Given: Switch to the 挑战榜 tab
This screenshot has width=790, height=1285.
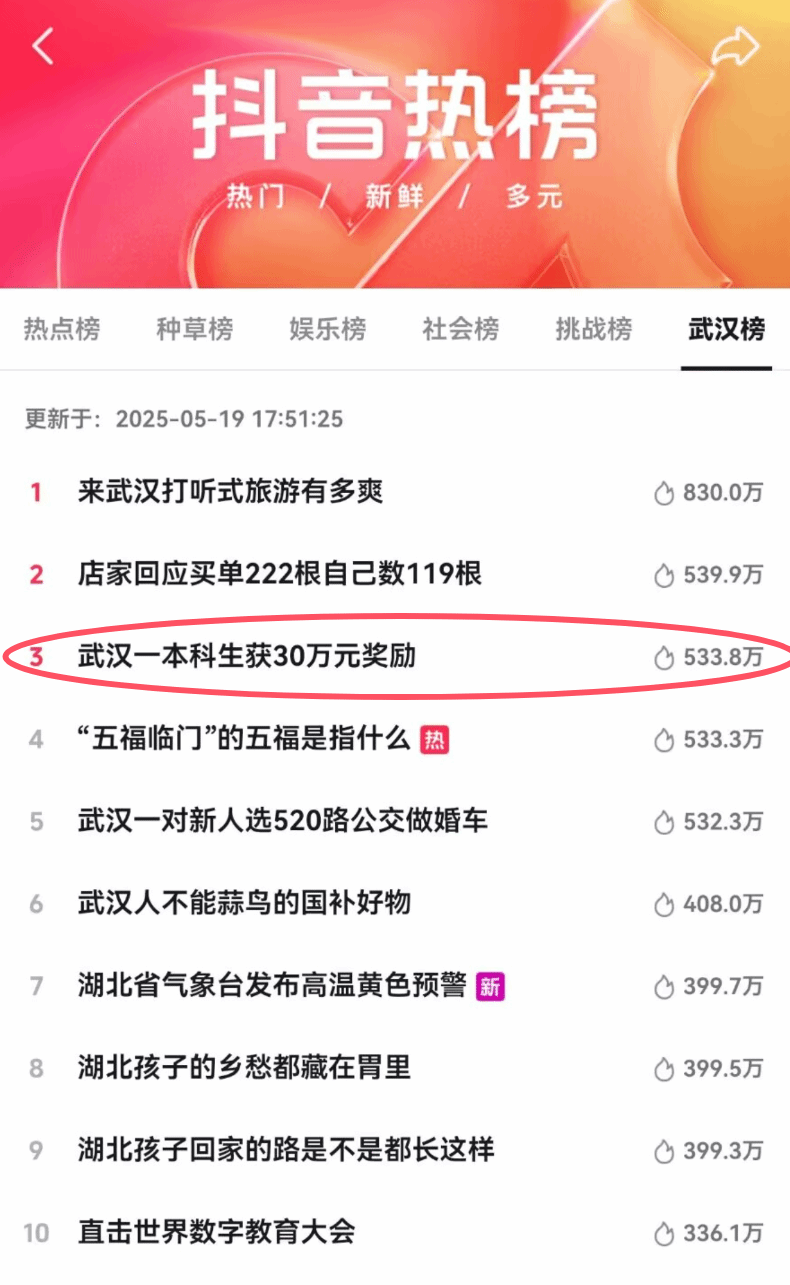Looking at the screenshot, I should click(x=594, y=329).
